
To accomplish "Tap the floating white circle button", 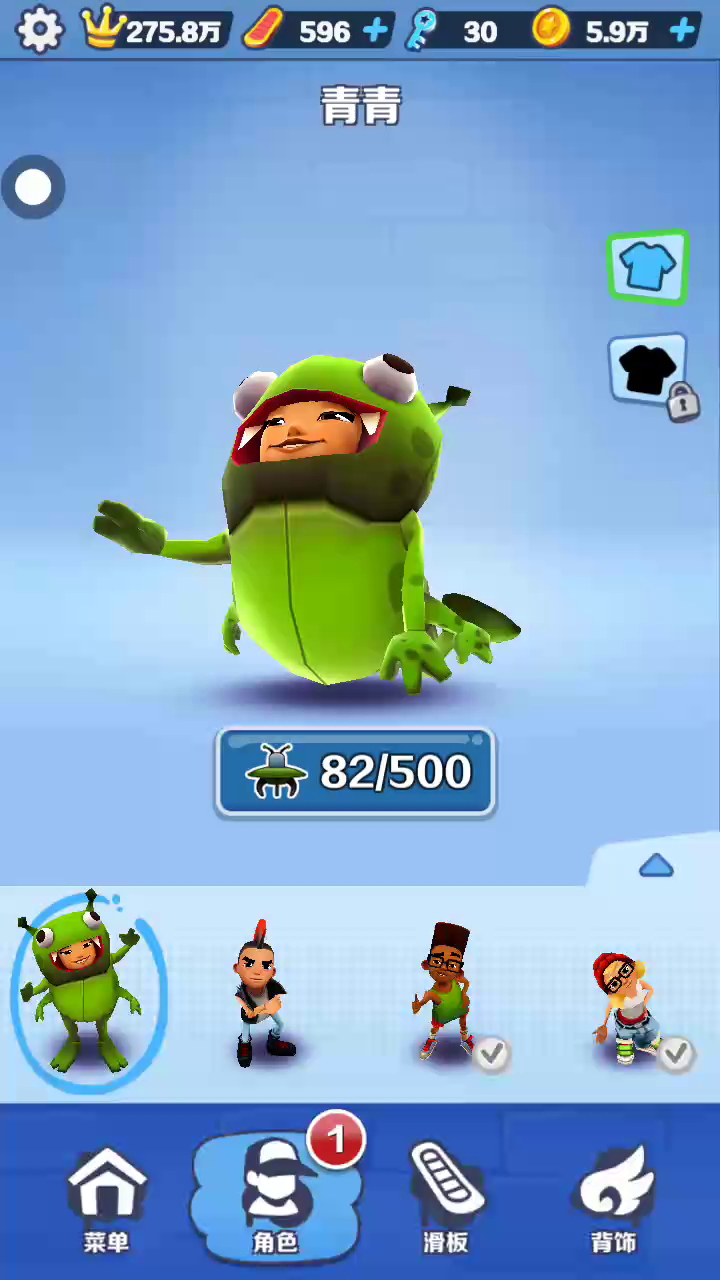I will [33, 187].
